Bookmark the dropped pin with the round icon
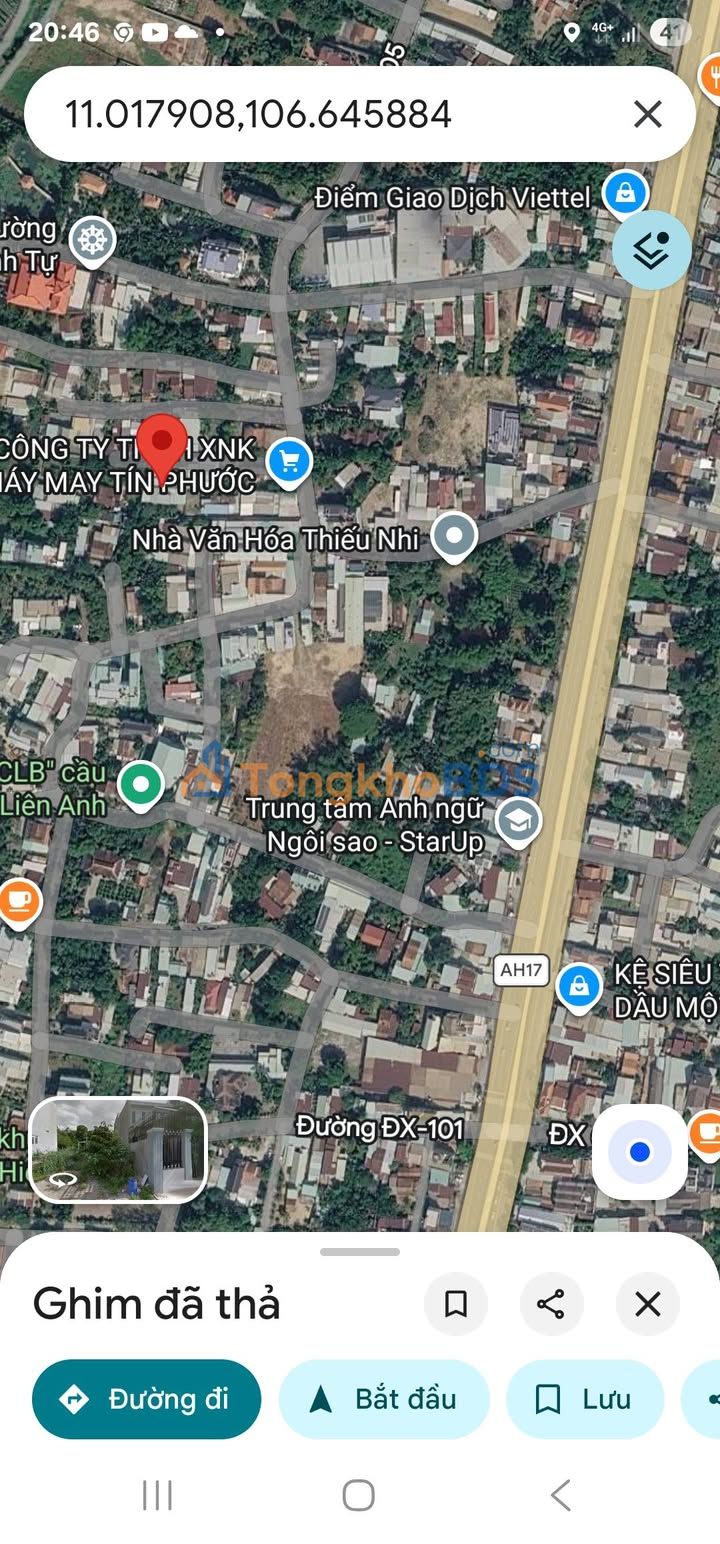 click(x=456, y=1304)
